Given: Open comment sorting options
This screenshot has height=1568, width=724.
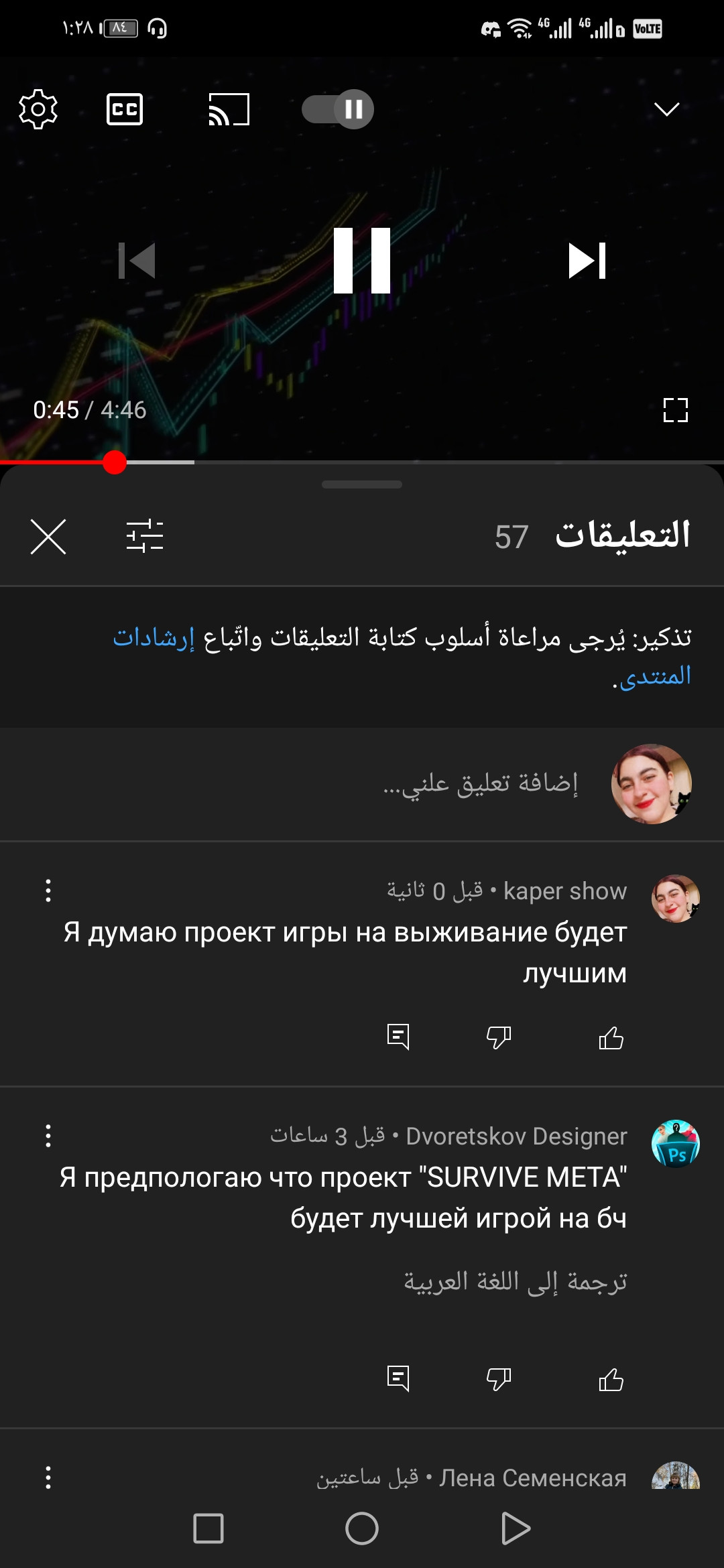Looking at the screenshot, I should tap(145, 537).
